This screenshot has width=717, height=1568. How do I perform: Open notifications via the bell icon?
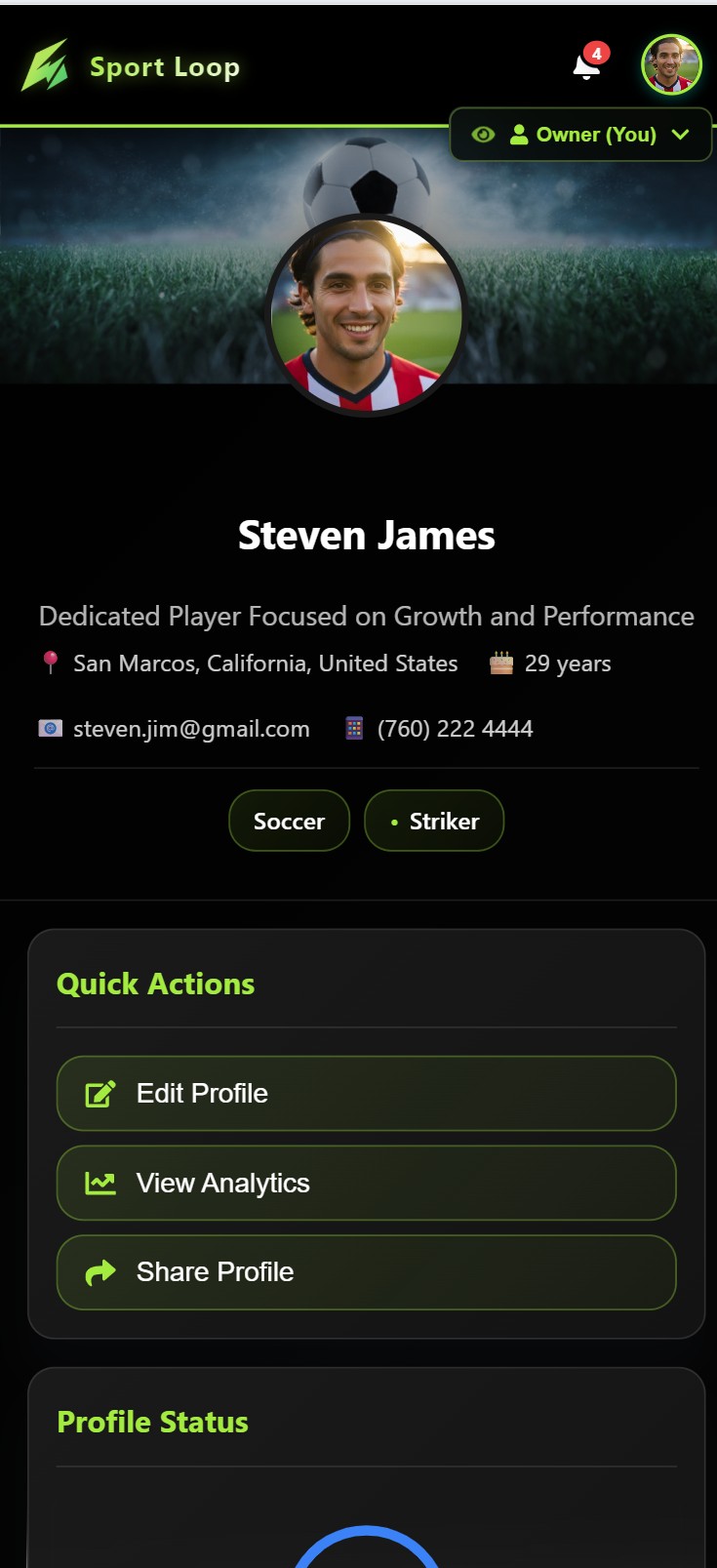pos(584,68)
